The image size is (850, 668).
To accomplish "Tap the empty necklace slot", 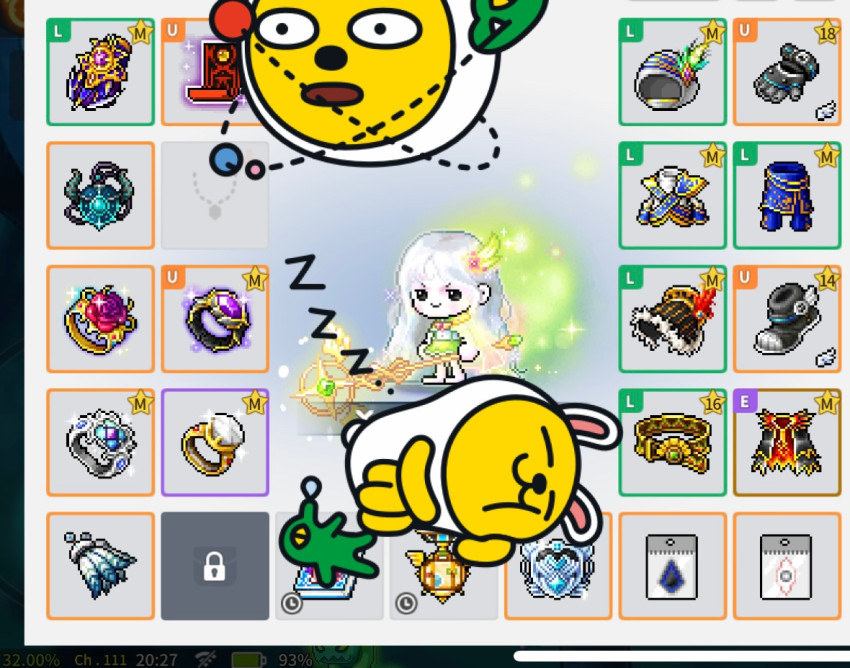I will pyautogui.click(x=215, y=195).
